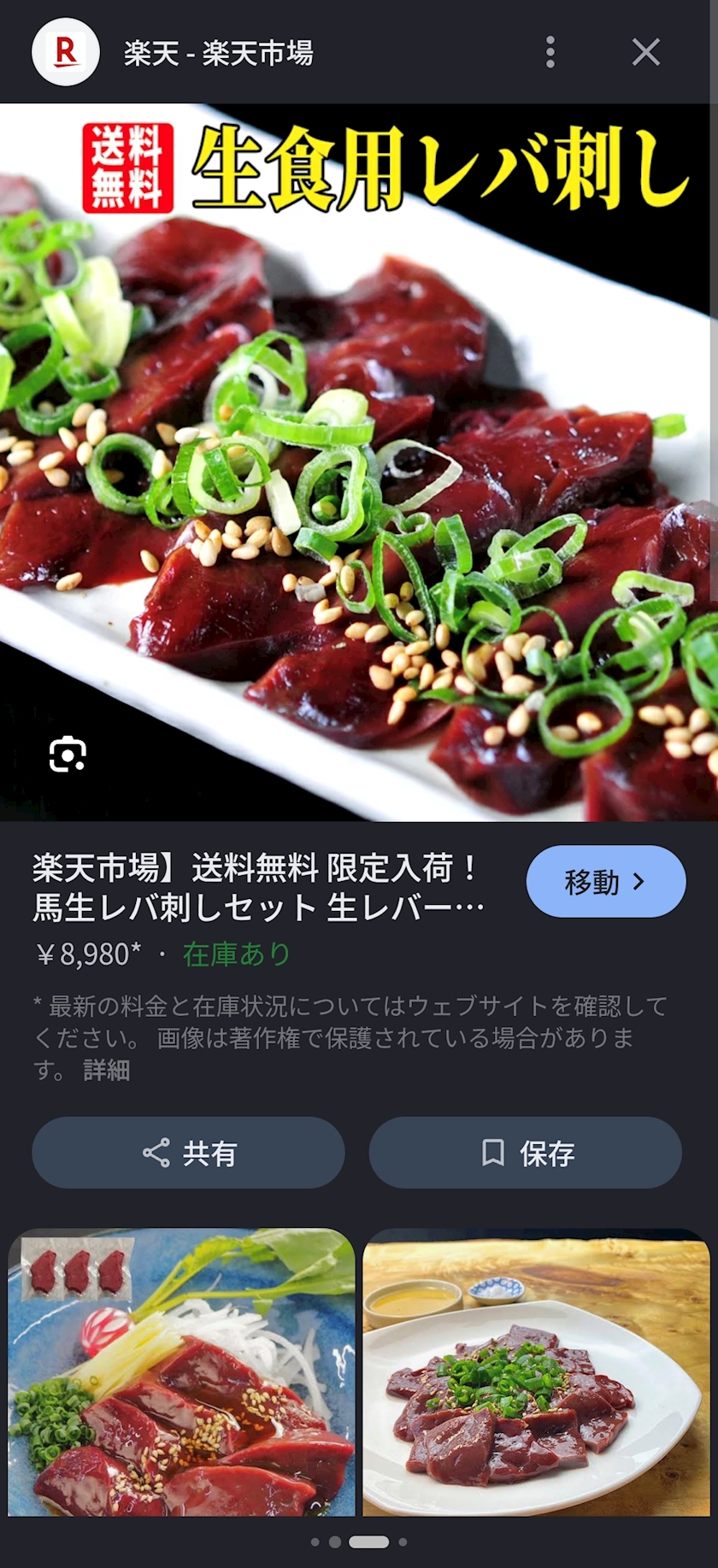Tap the 移動 button to visit the site

click(x=606, y=881)
